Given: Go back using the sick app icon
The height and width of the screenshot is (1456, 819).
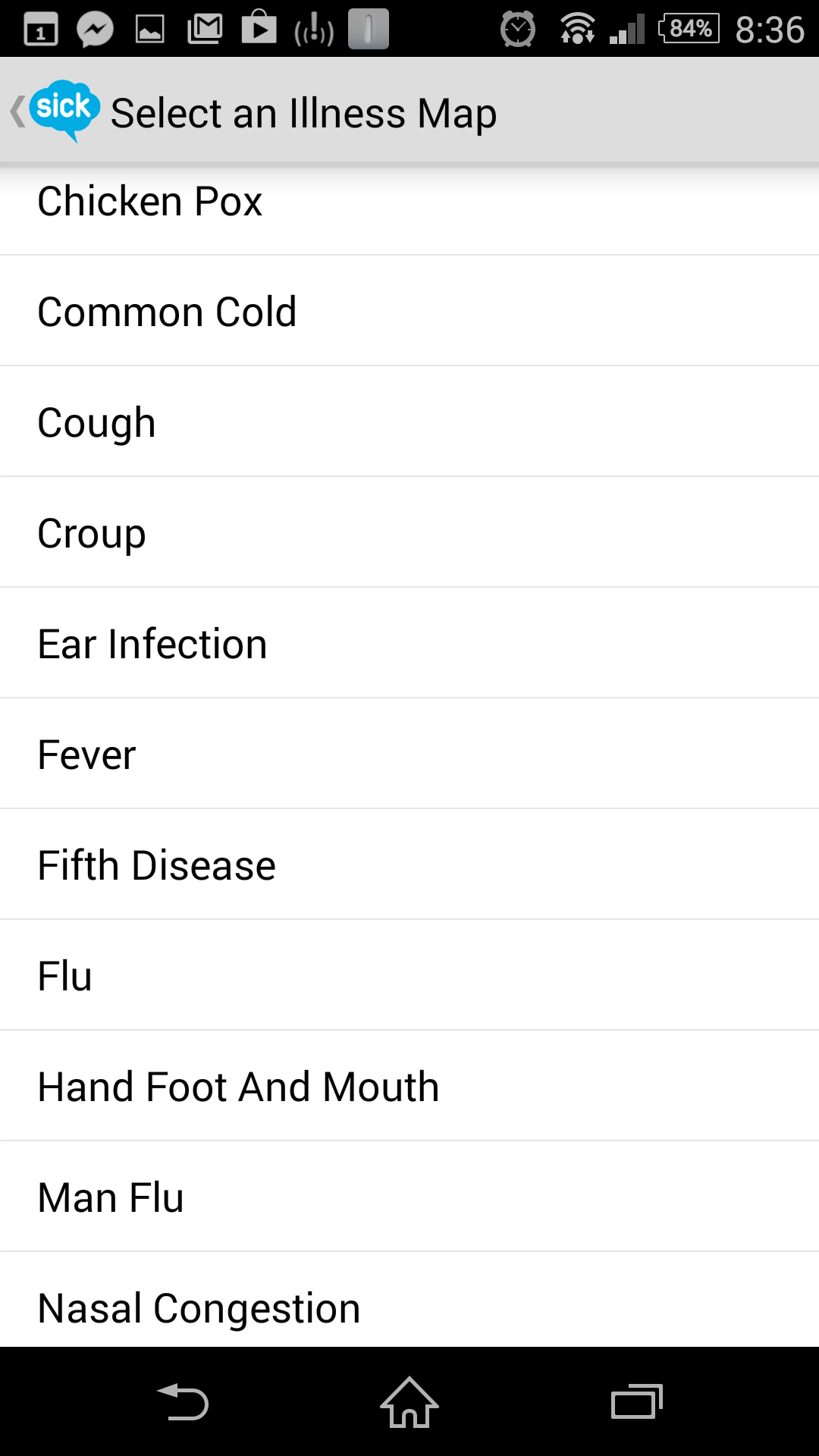Looking at the screenshot, I should (x=56, y=111).
